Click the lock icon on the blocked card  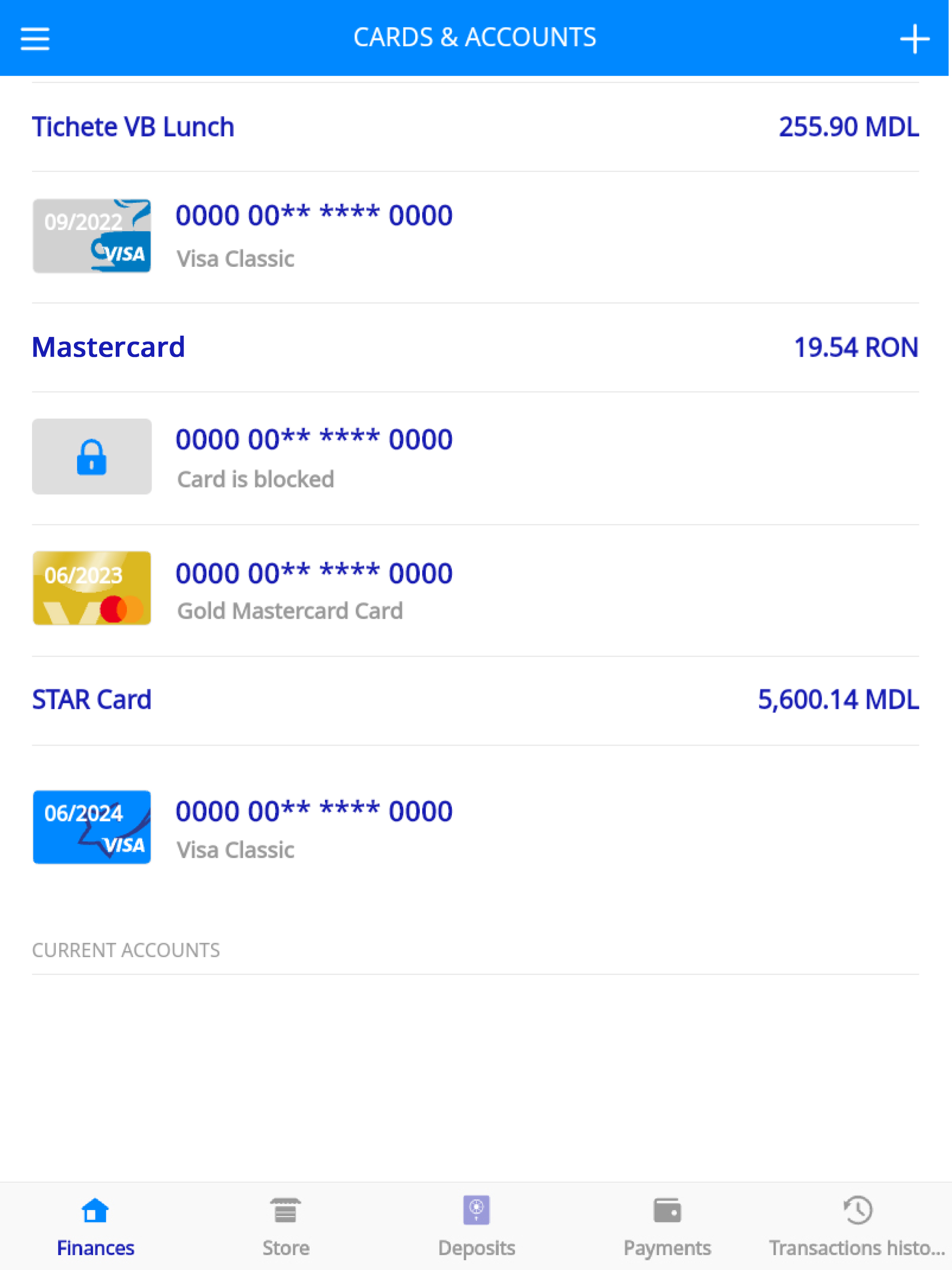click(x=92, y=456)
